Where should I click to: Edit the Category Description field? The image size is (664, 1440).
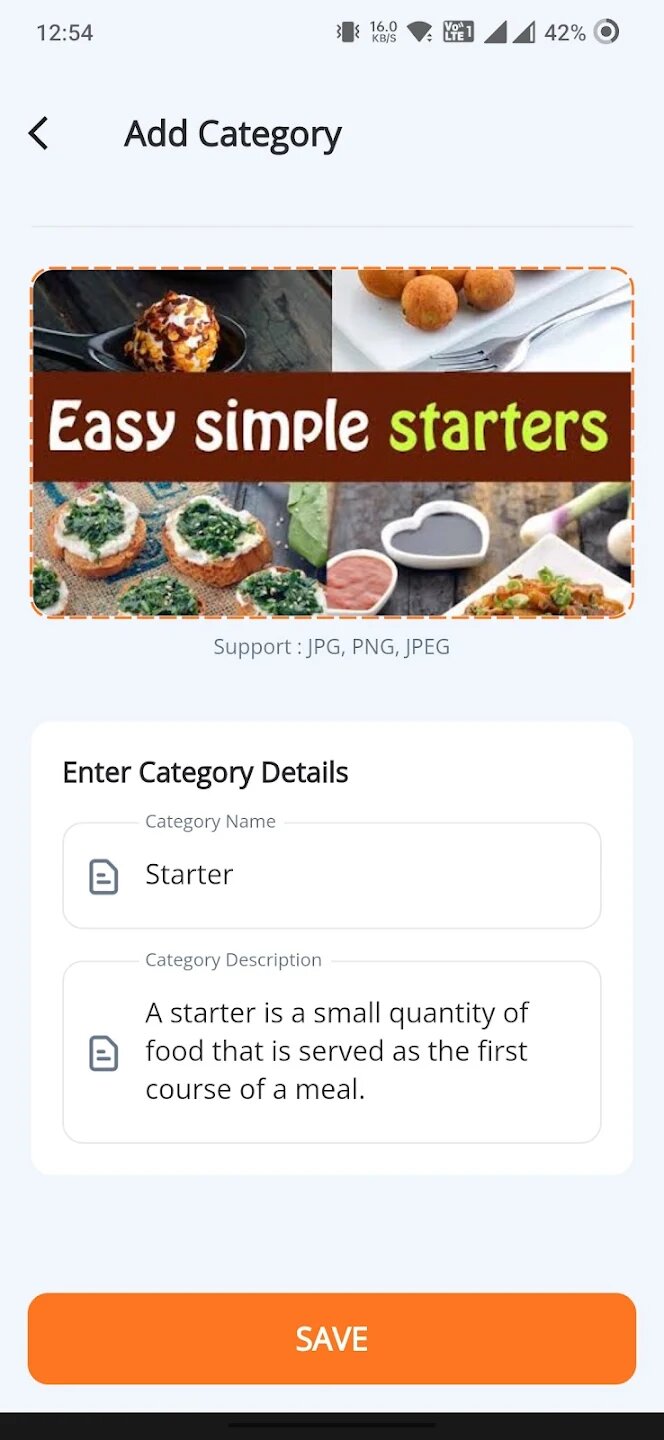tap(360, 1051)
